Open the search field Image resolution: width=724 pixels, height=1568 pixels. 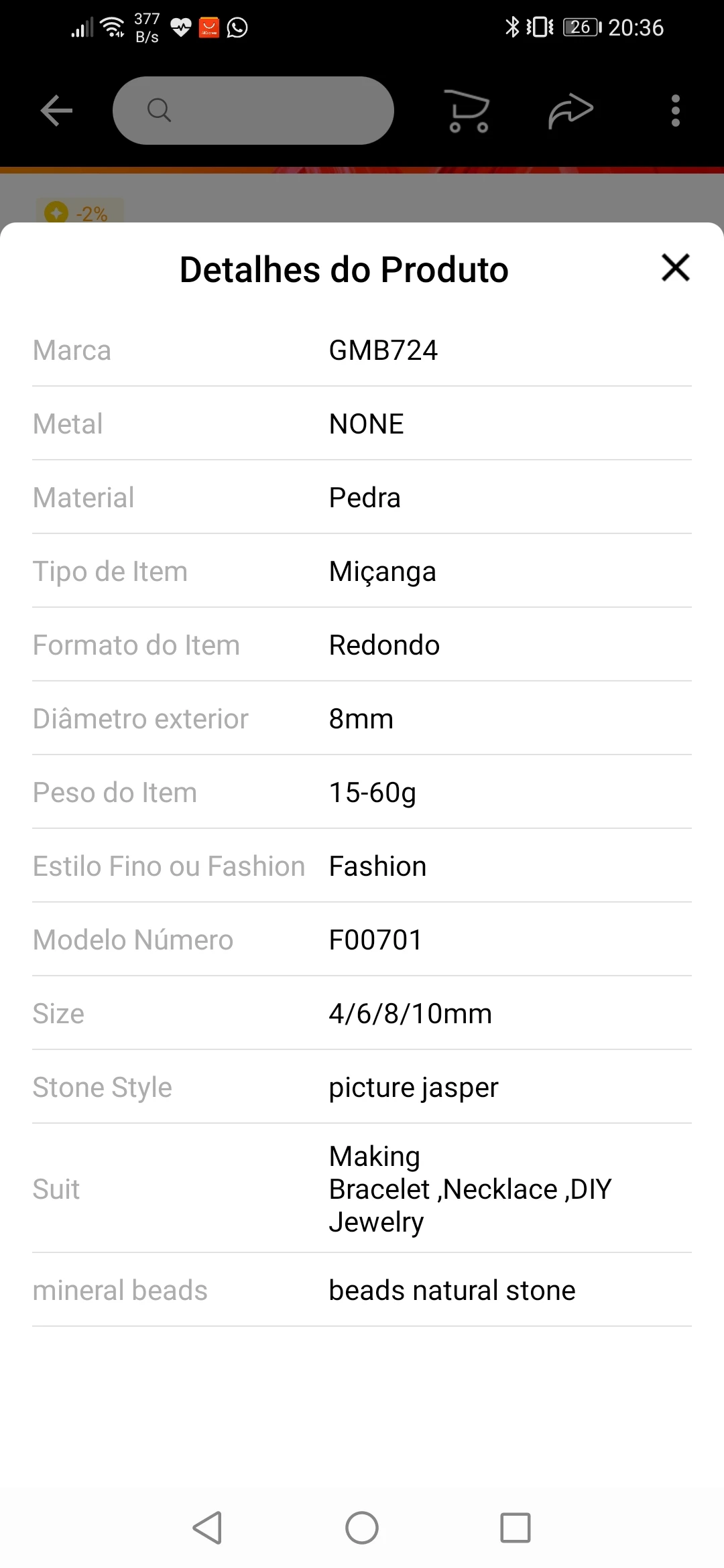tap(253, 111)
